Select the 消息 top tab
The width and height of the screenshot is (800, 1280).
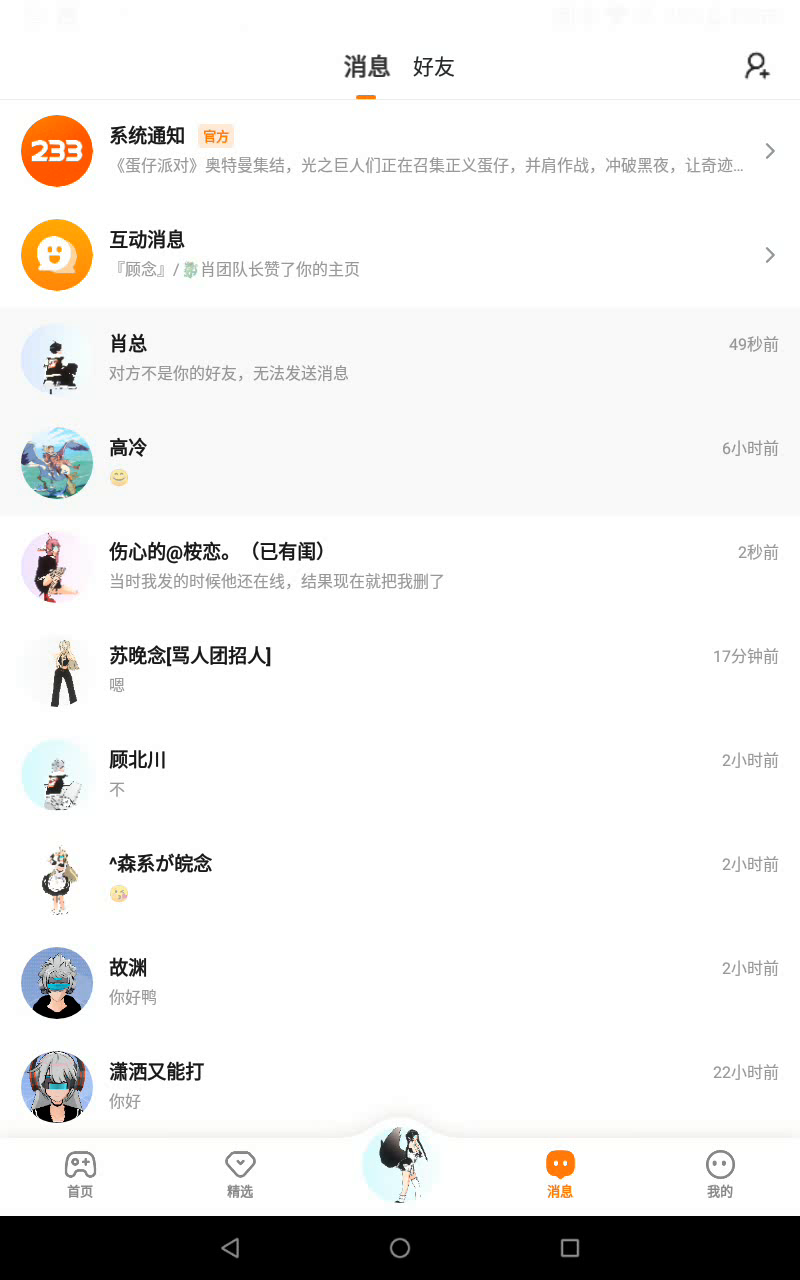[366, 67]
